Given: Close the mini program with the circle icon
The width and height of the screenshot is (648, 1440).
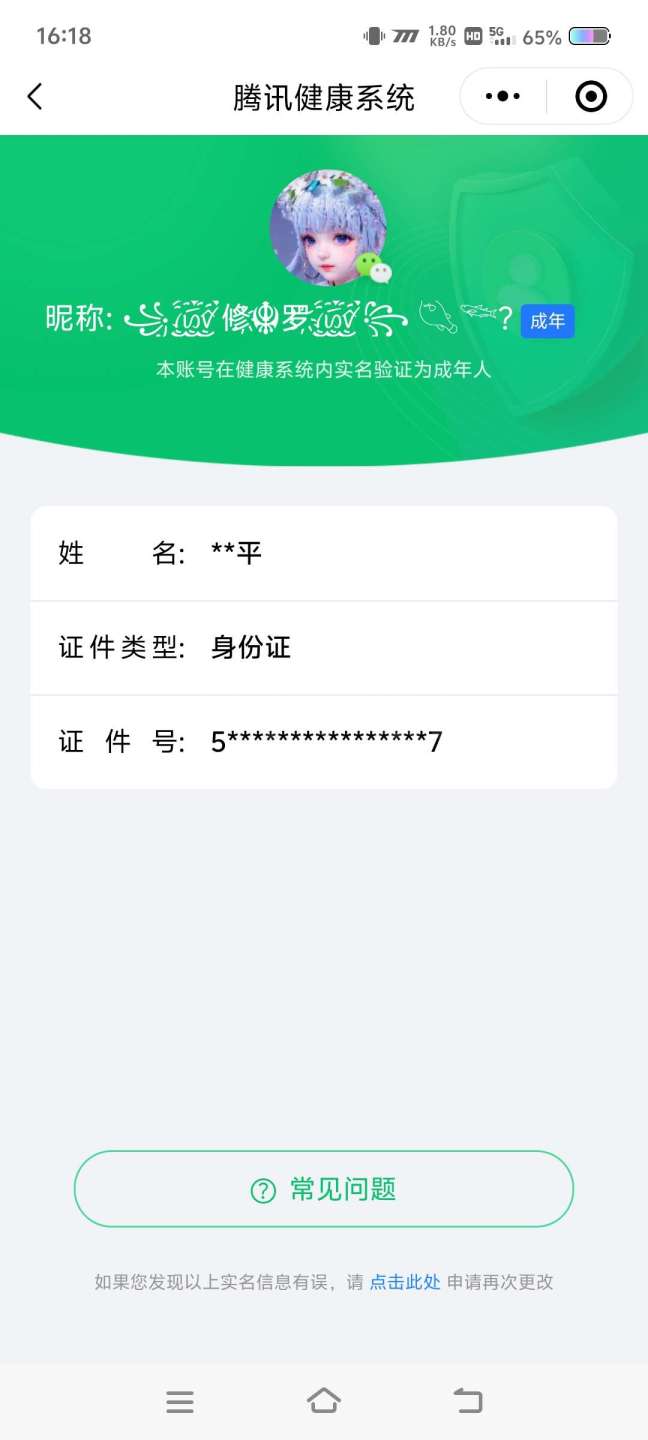Looking at the screenshot, I should [591, 97].
